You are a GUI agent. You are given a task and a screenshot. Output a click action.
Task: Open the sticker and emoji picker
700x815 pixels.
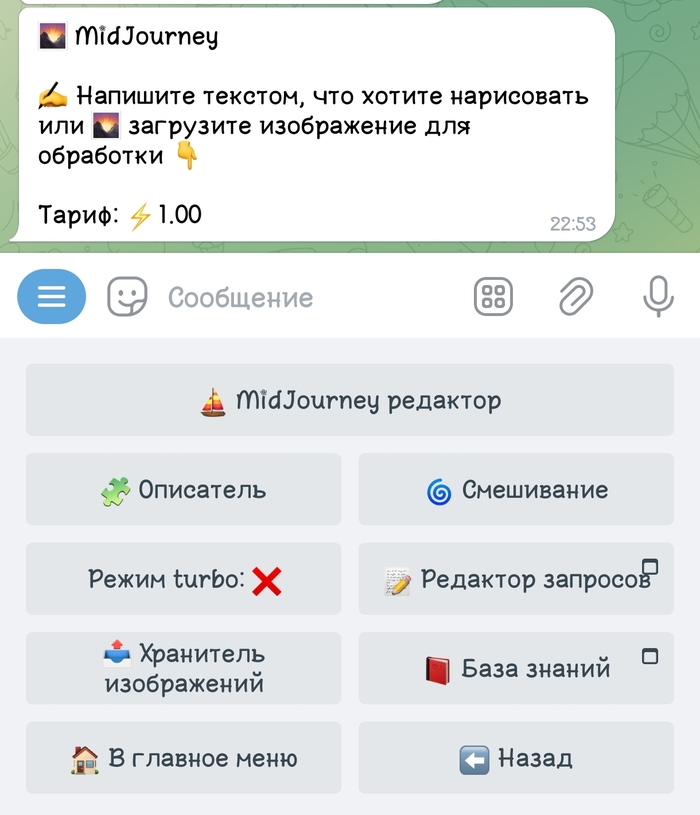tap(127, 297)
